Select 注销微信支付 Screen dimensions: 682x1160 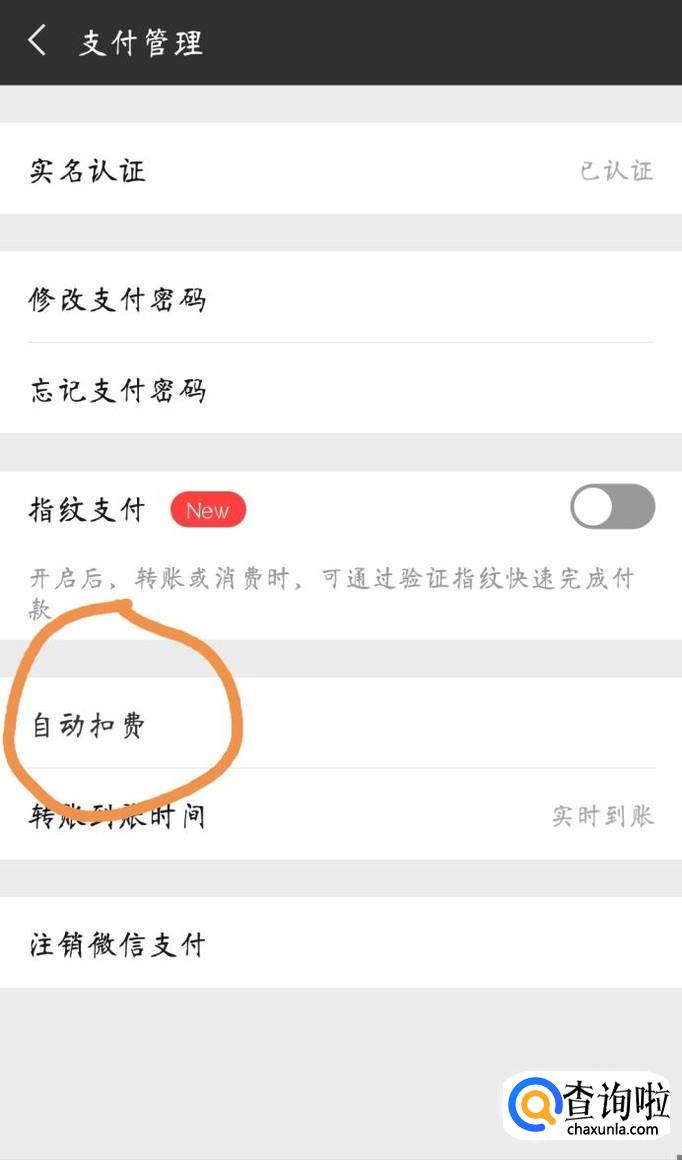pos(340,943)
